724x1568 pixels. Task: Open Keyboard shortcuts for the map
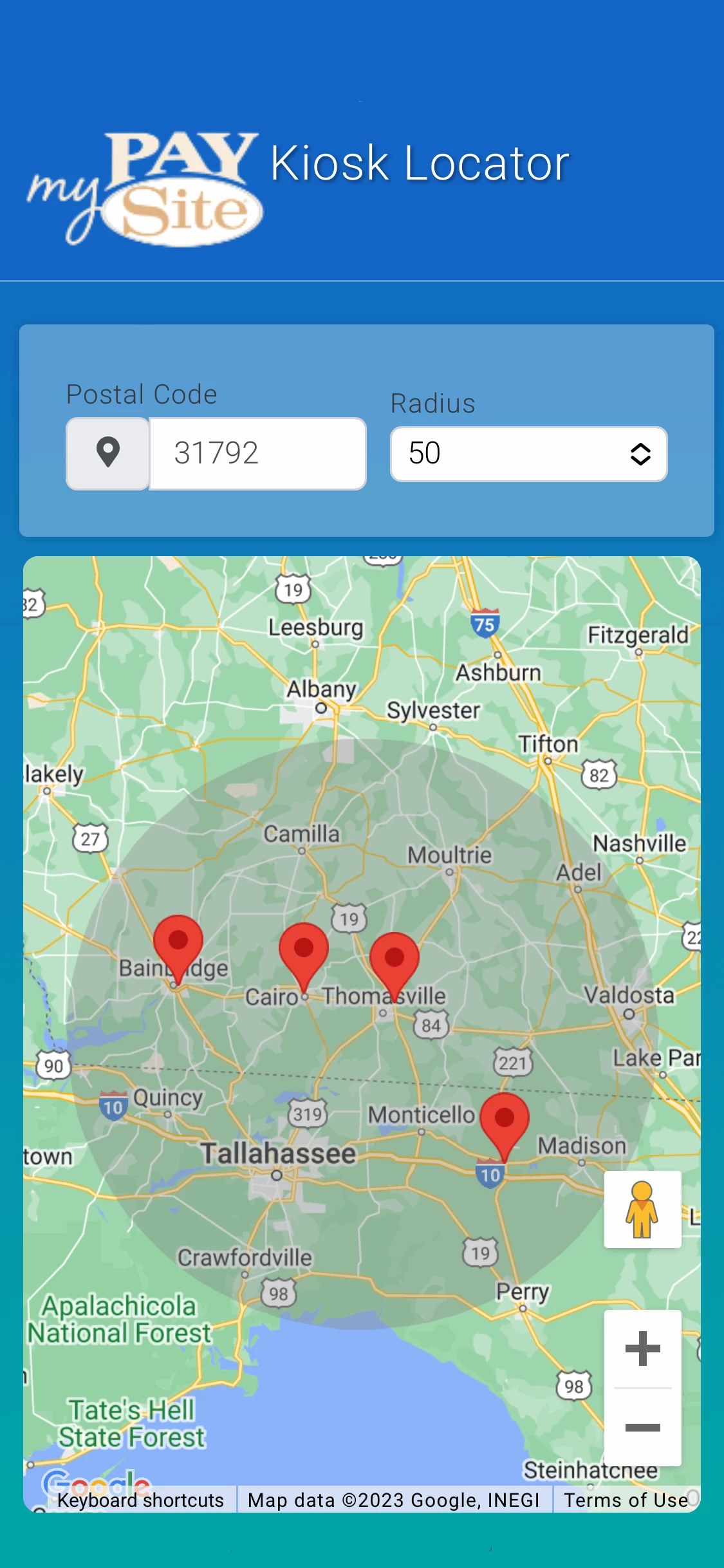pyautogui.click(x=140, y=1500)
